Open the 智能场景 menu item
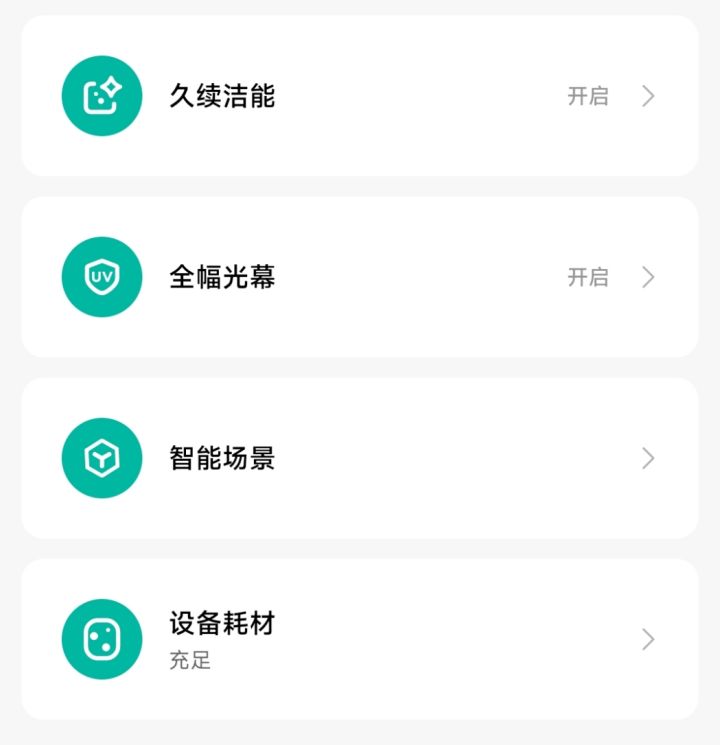The width and height of the screenshot is (720, 745). click(222, 459)
